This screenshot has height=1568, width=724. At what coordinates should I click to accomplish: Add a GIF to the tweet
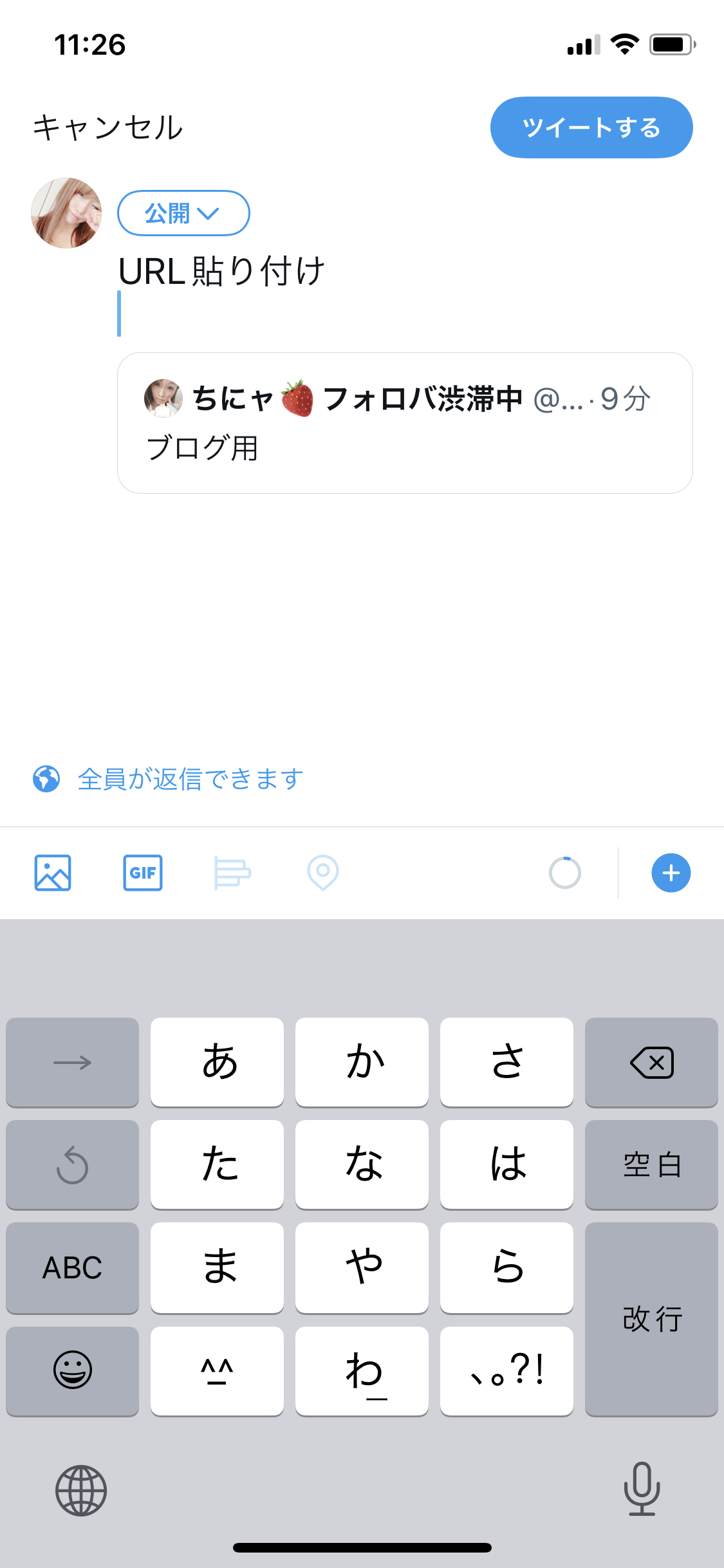tap(143, 873)
